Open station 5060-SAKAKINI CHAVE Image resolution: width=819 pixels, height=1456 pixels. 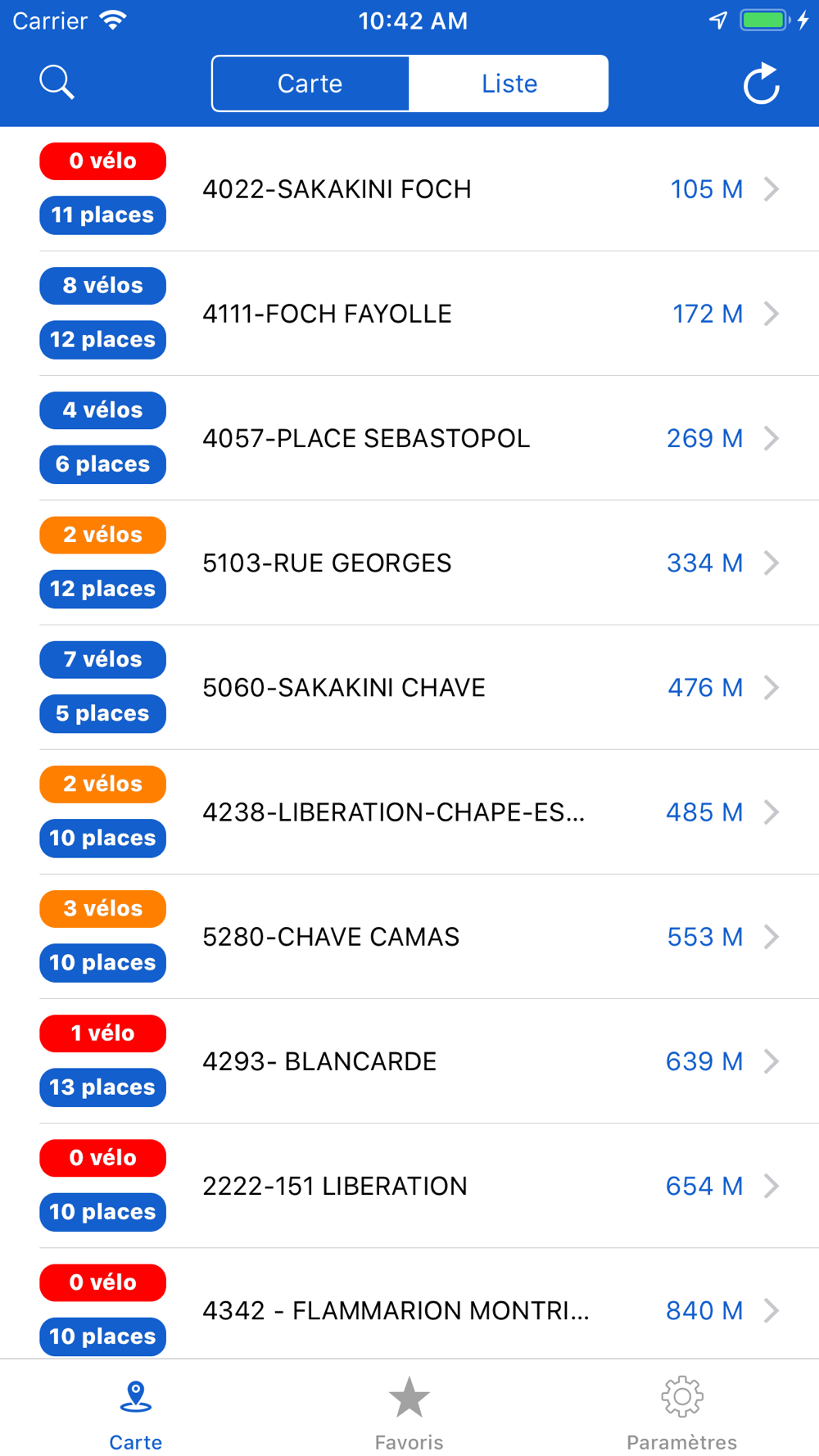pyautogui.click(x=409, y=687)
